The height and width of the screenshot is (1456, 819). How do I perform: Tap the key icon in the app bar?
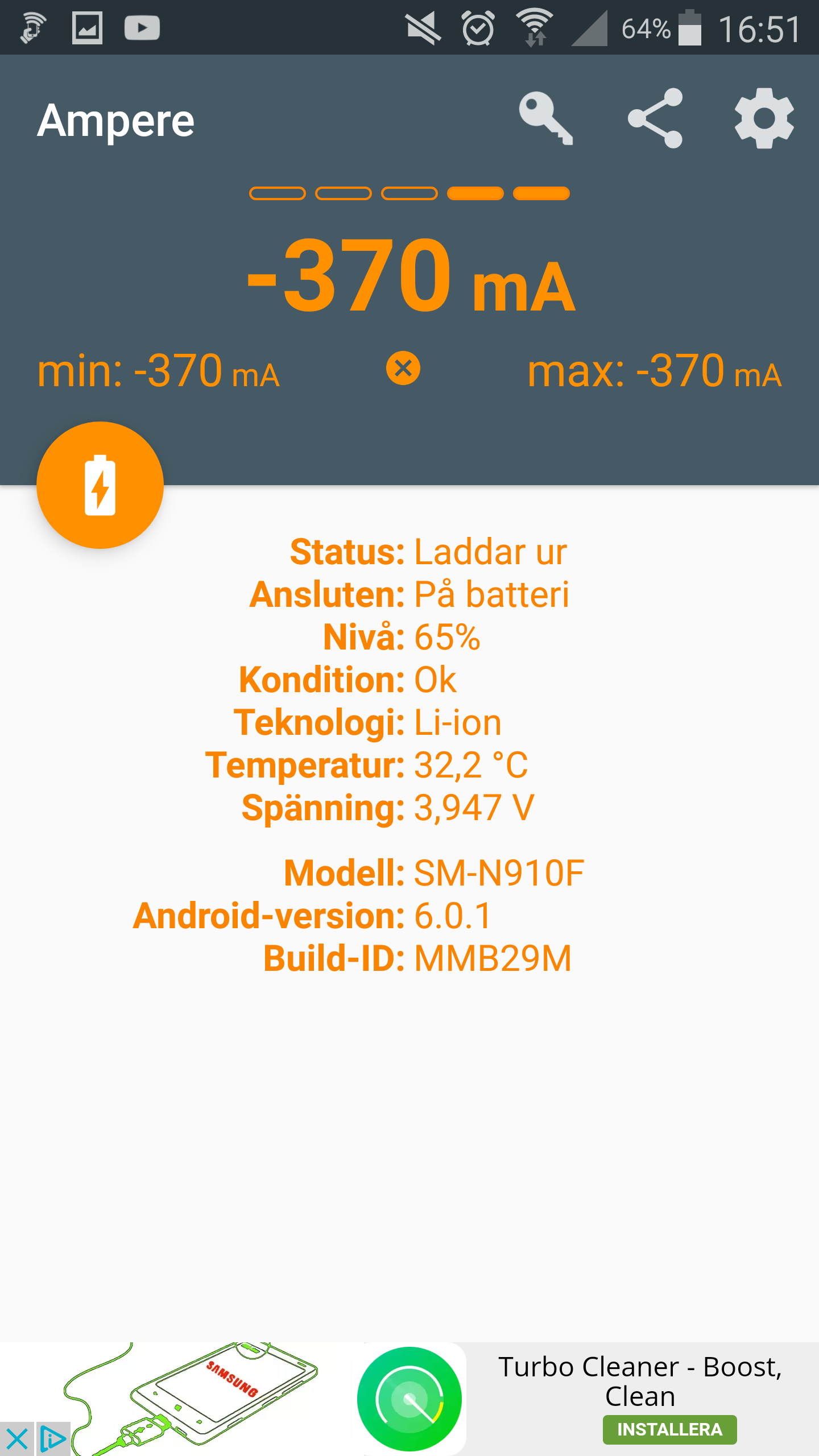pyautogui.click(x=545, y=118)
